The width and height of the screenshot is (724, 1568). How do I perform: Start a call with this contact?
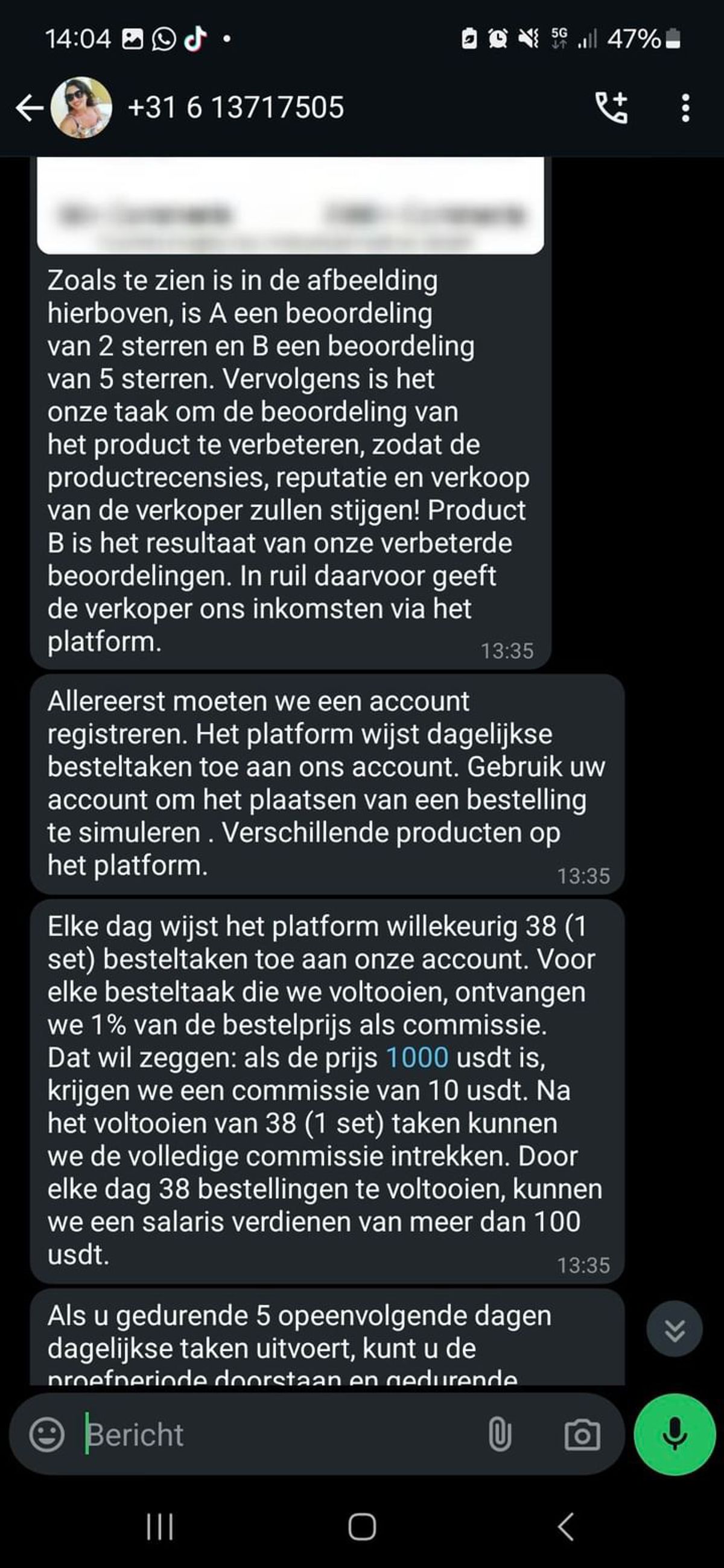coord(611,109)
